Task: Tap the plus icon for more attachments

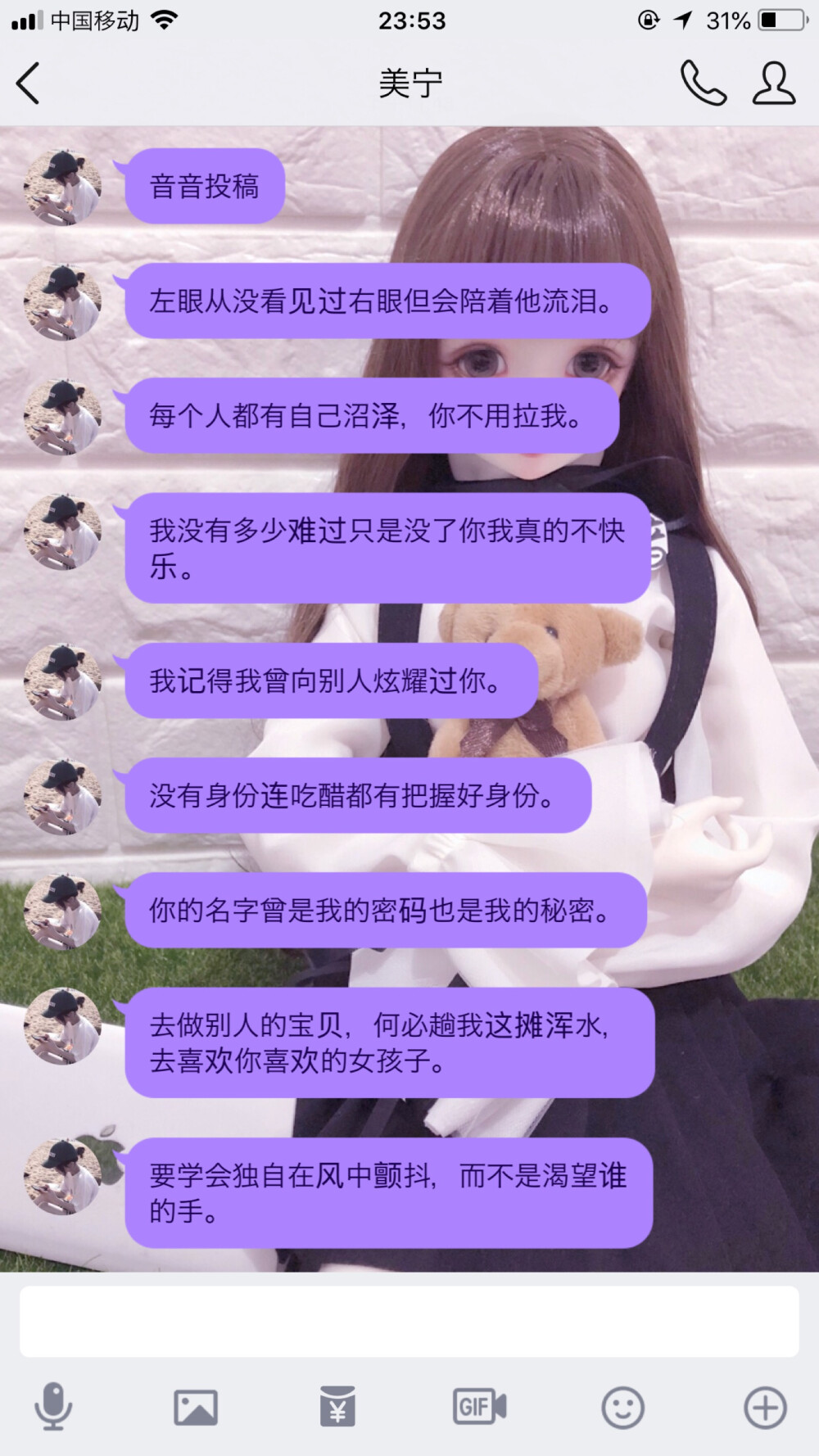Action: click(x=763, y=1405)
